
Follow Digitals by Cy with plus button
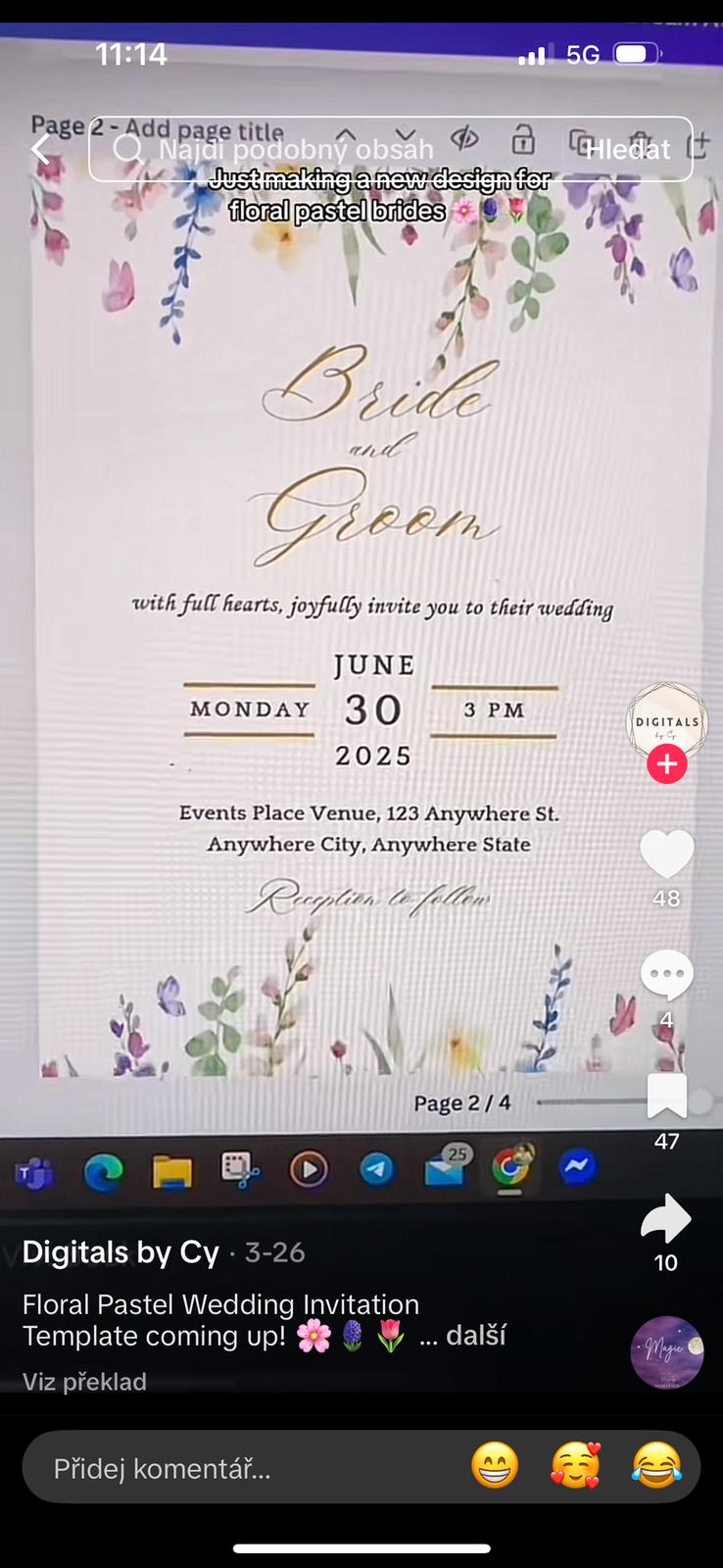(x=666, y=763)
